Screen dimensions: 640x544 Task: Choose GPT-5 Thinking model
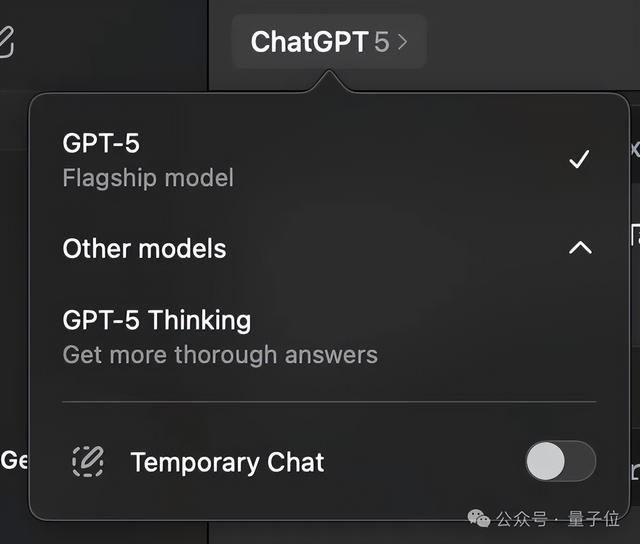point(327,337)
